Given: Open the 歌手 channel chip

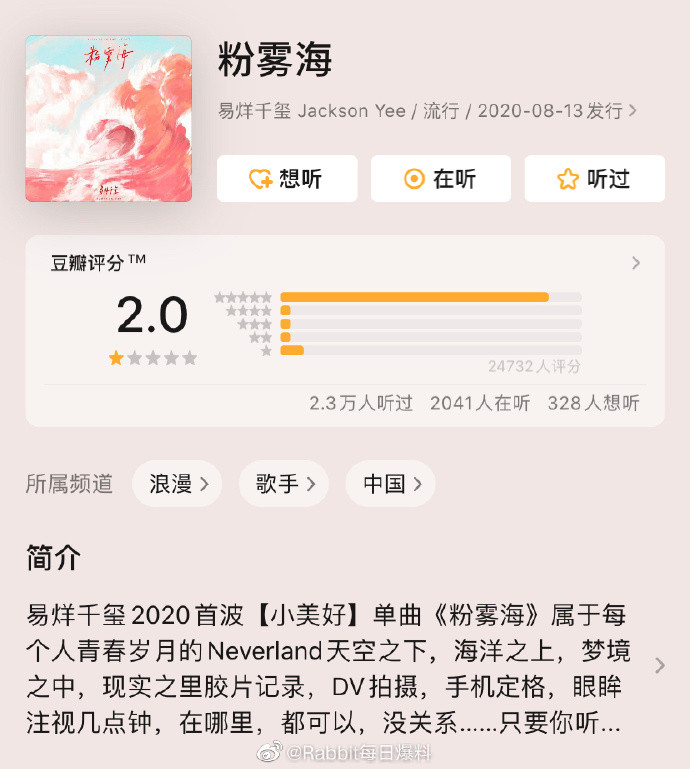Looking at the screenshot, I should (x=285, y=484).
